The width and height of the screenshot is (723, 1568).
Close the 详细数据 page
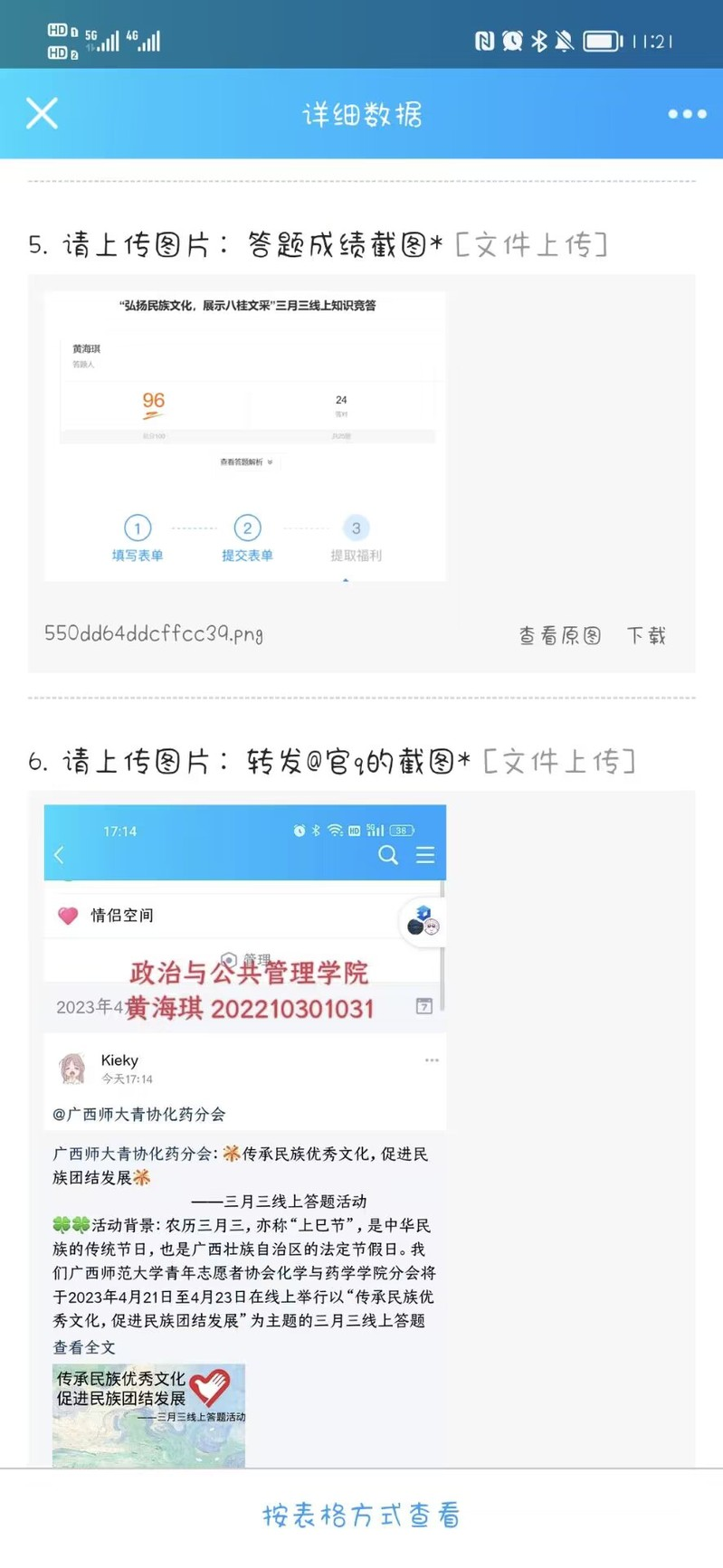click(x=42, y=114)
